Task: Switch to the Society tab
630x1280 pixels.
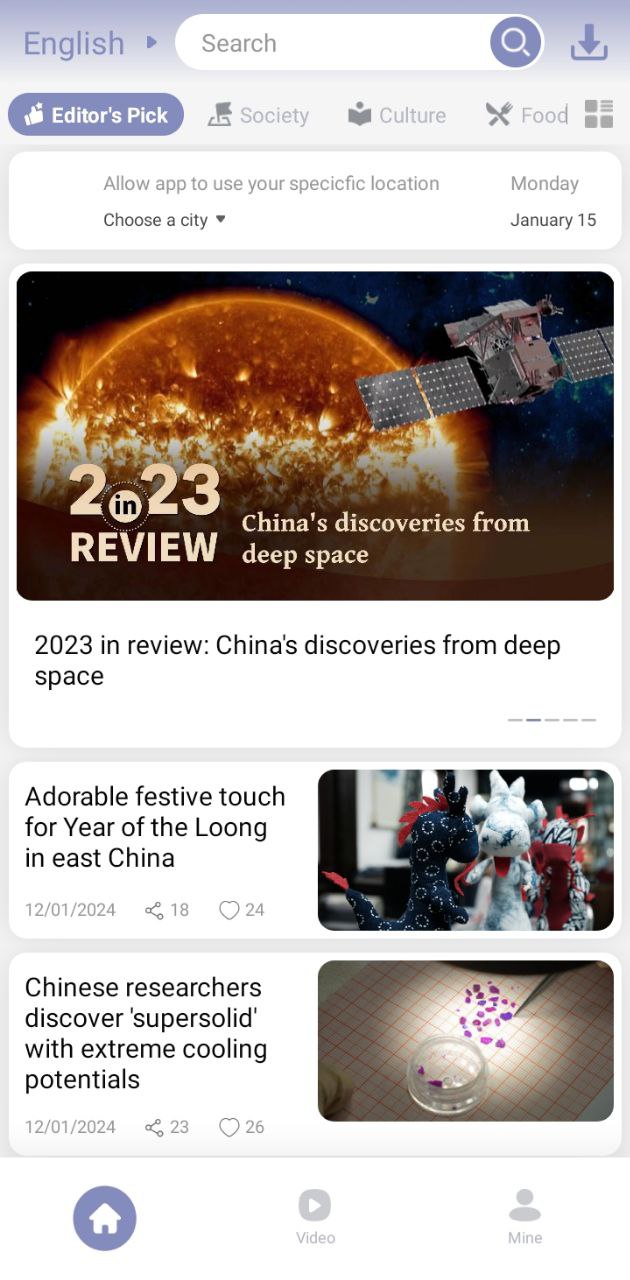Action: (258, 115)
